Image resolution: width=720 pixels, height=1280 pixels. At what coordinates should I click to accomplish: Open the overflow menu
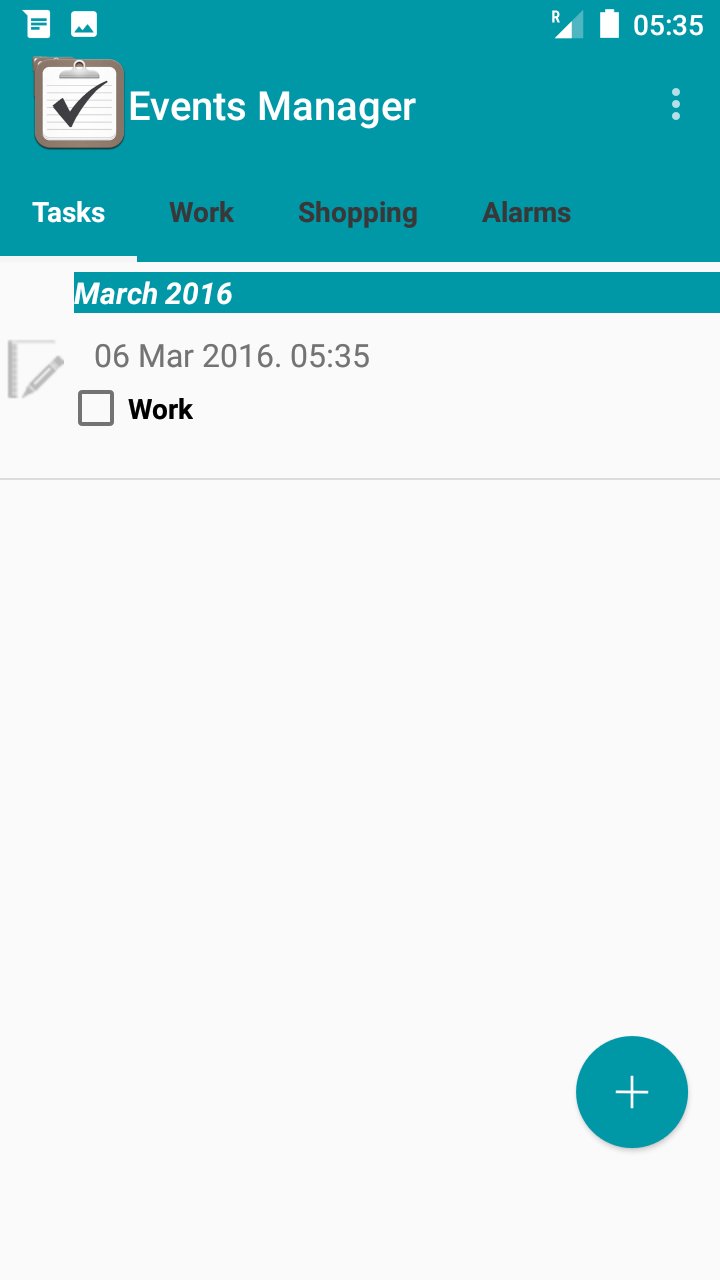pyautogui.click(x=676, y=105)
